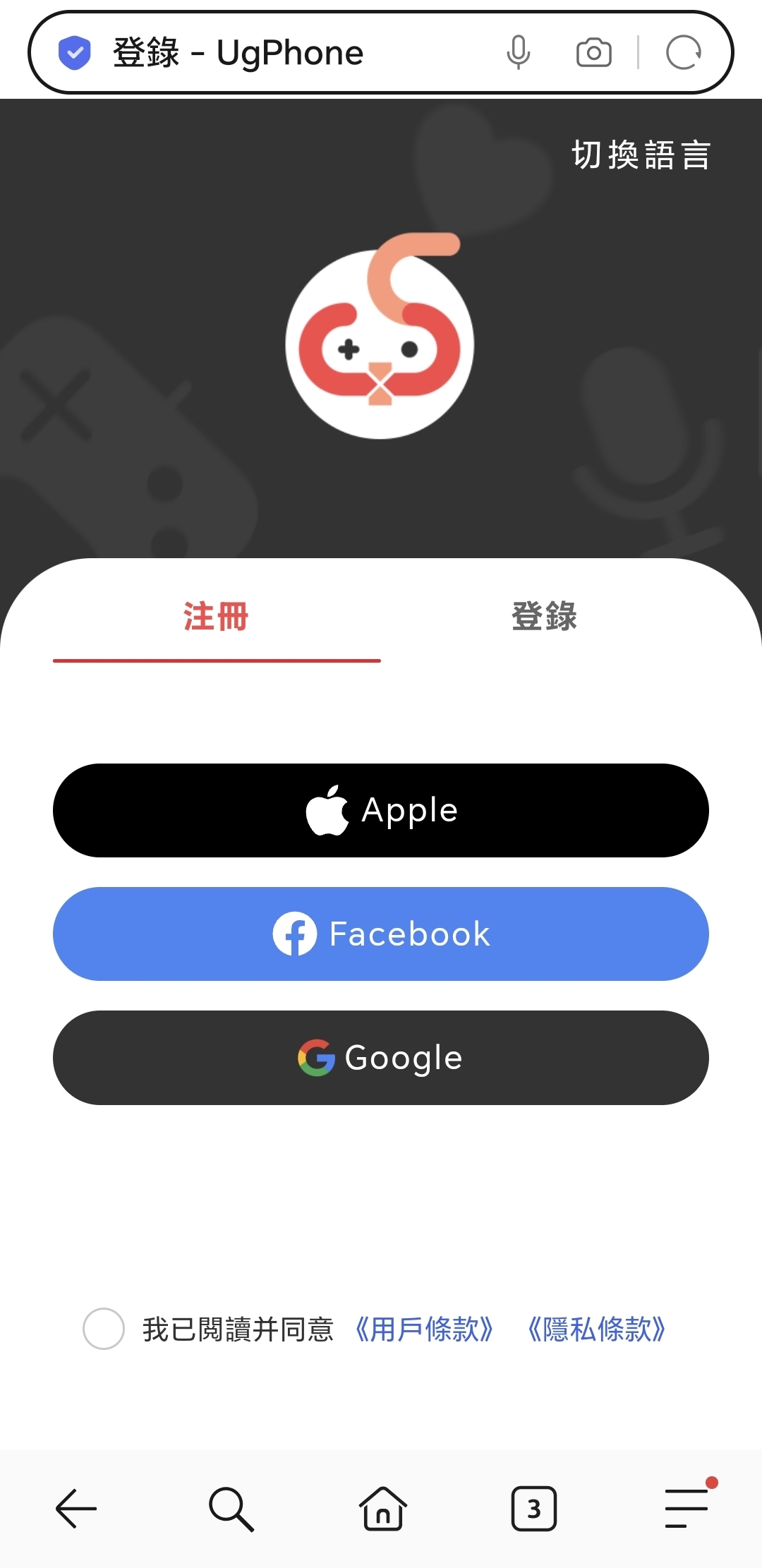This screenshot has height=1568, width=762.
Task: Open browser search from the bottom bar
Action: pyautogui.click(x=231, y=1509)
